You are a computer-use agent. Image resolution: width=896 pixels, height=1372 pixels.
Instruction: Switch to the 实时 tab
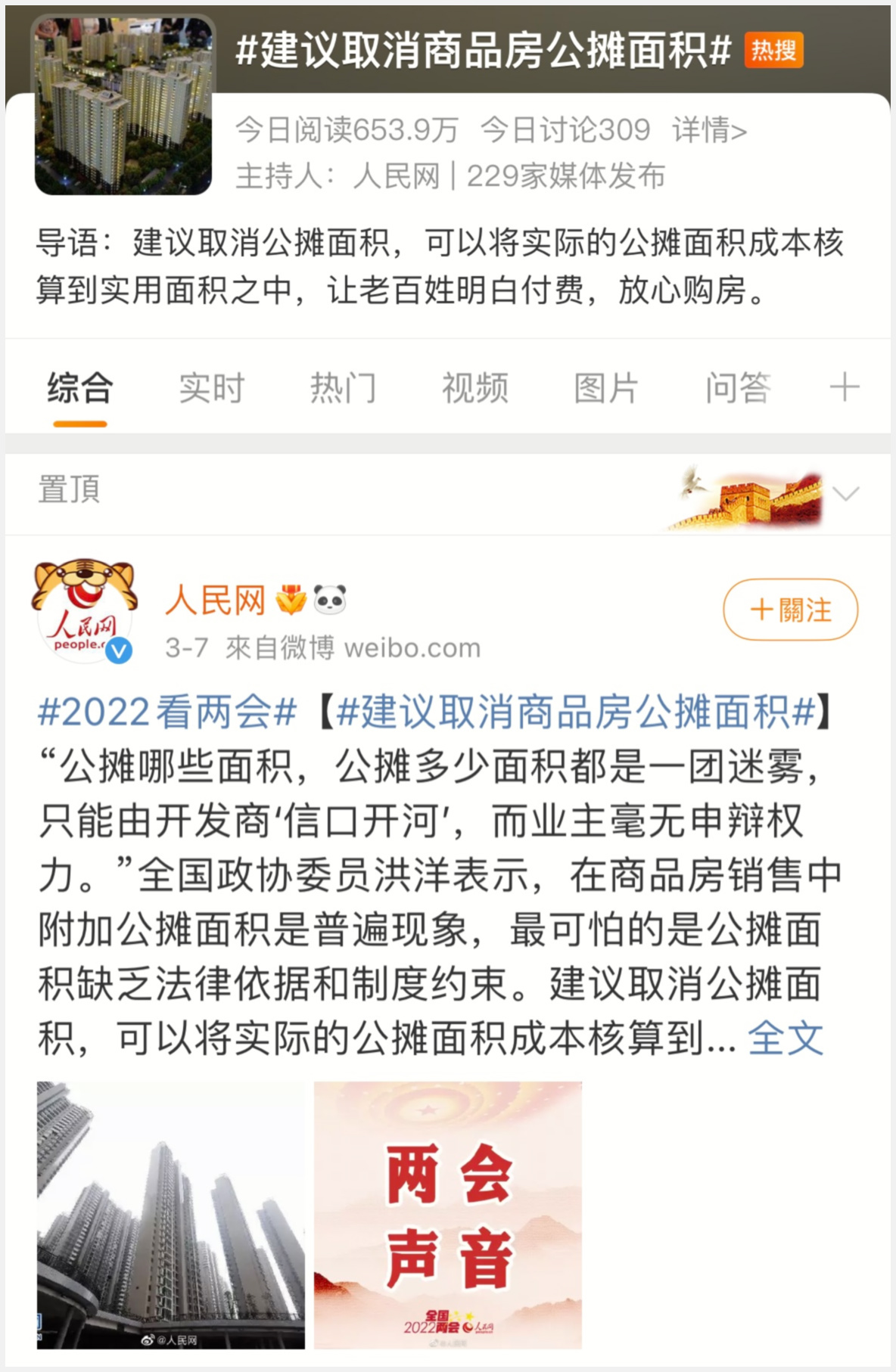(211, 389)
